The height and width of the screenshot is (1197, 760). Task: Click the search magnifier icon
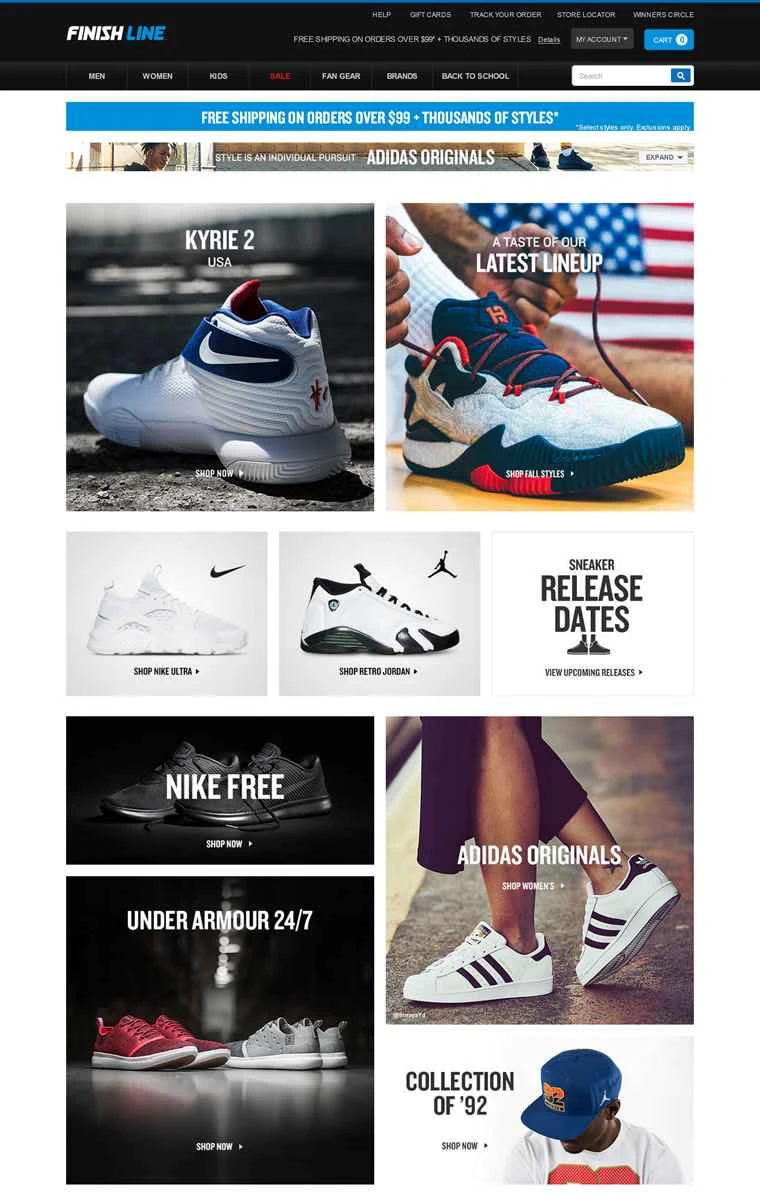coord(680,74)
